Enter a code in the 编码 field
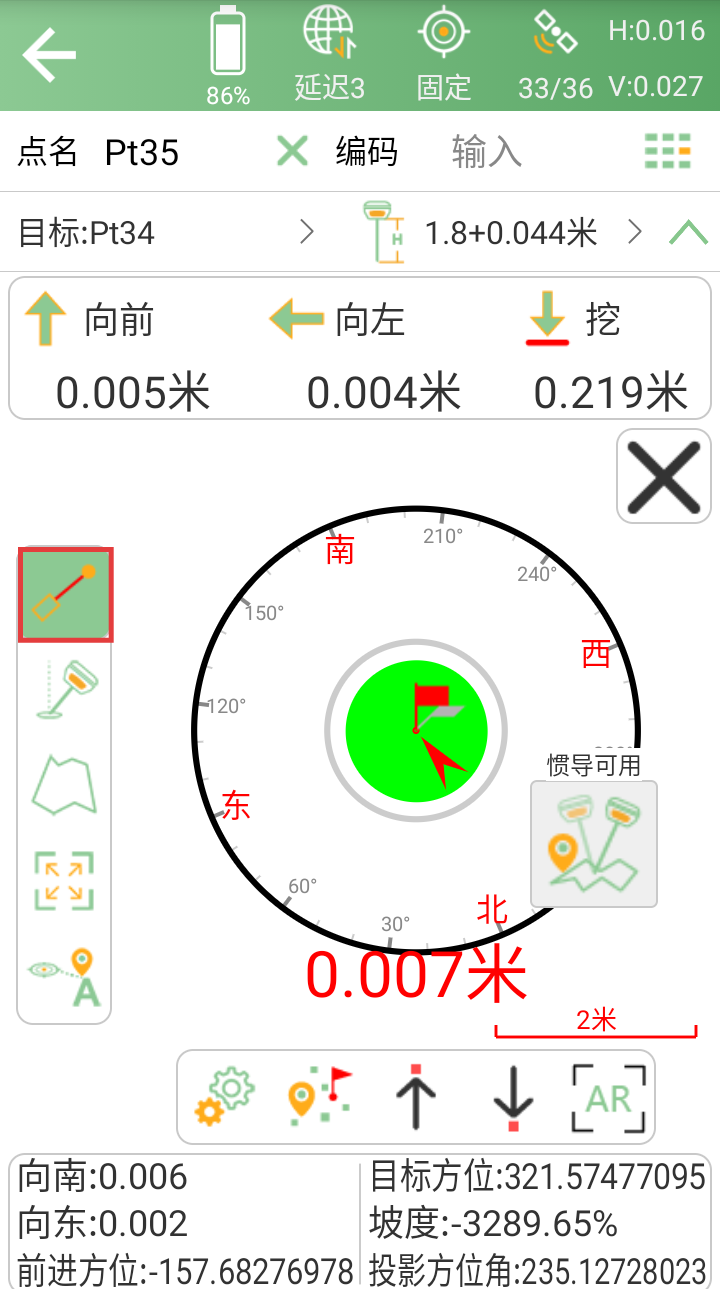This screenshot has width=720, height=1289. tap(487, 152)
